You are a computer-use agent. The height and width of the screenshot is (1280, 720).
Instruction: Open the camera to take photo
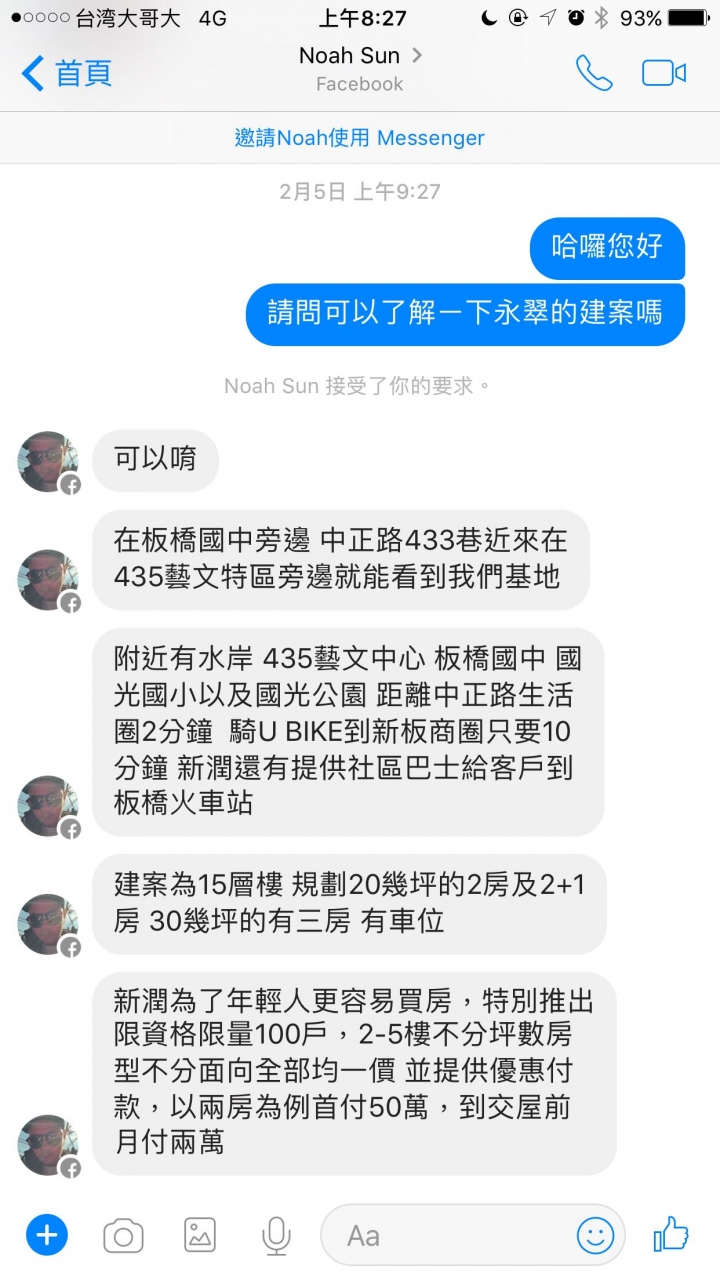pos(123,1237)
